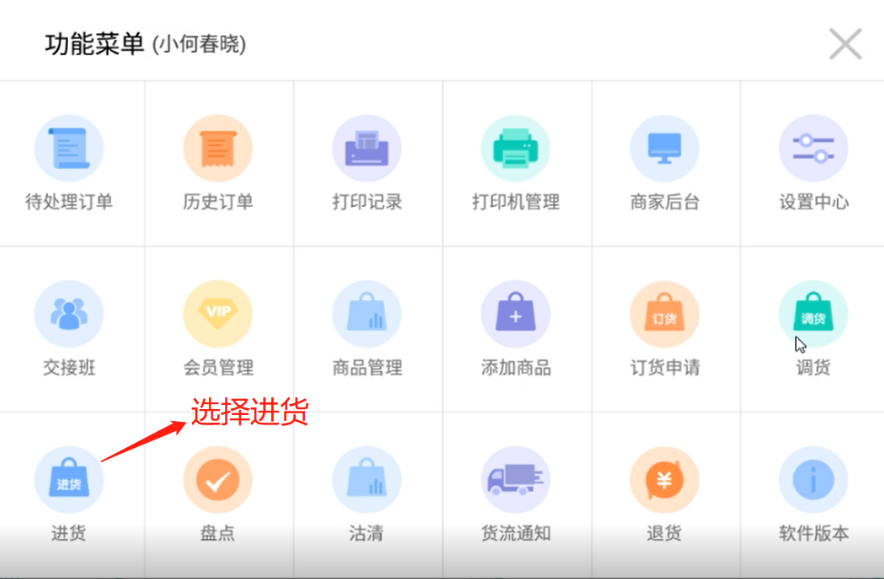The width and height of the screenshot is (884, 579).
Task: View 货流通知
Action: click(516, 481)
